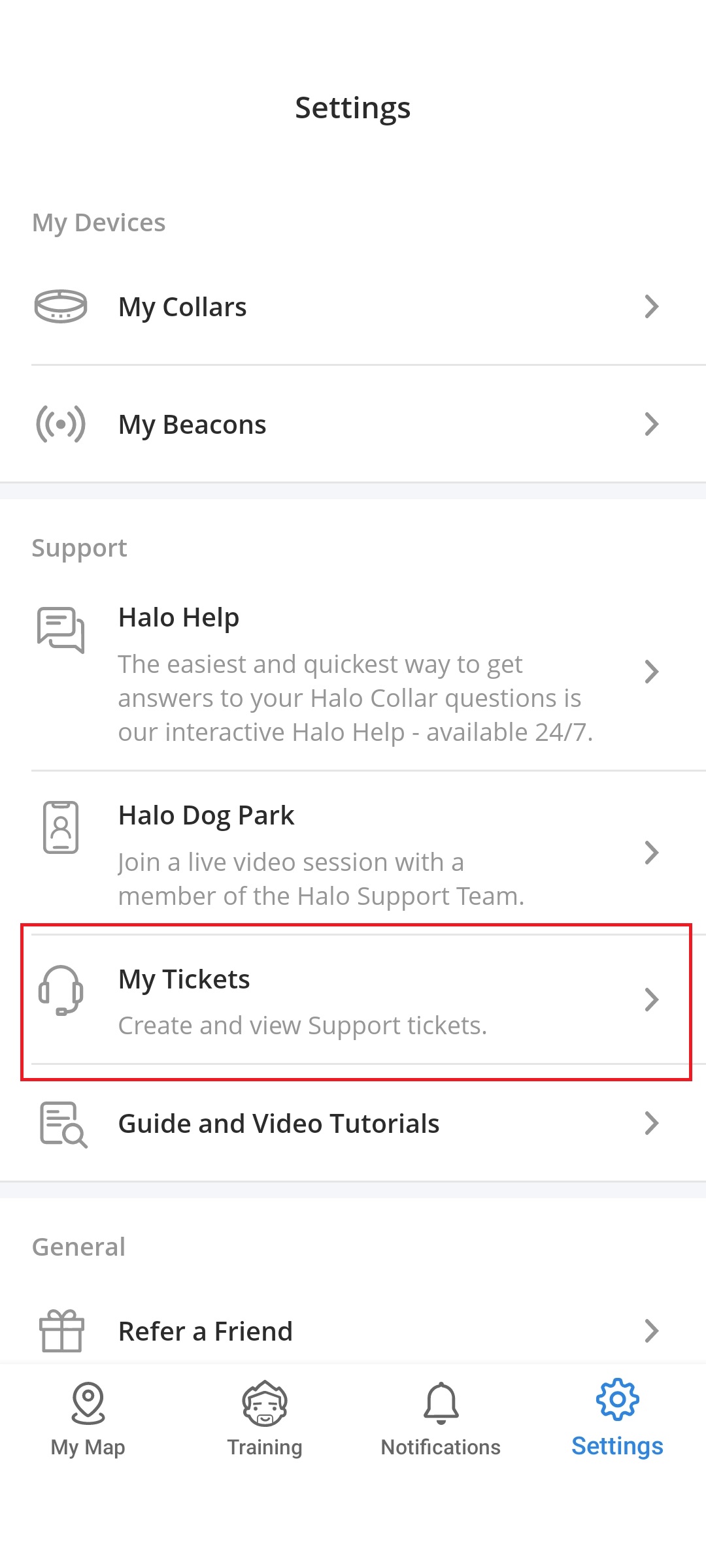Viewport: 706px width, 1568px height.
Task: Click the beacon signal icon for My Beacons
Action: (60, 423)
